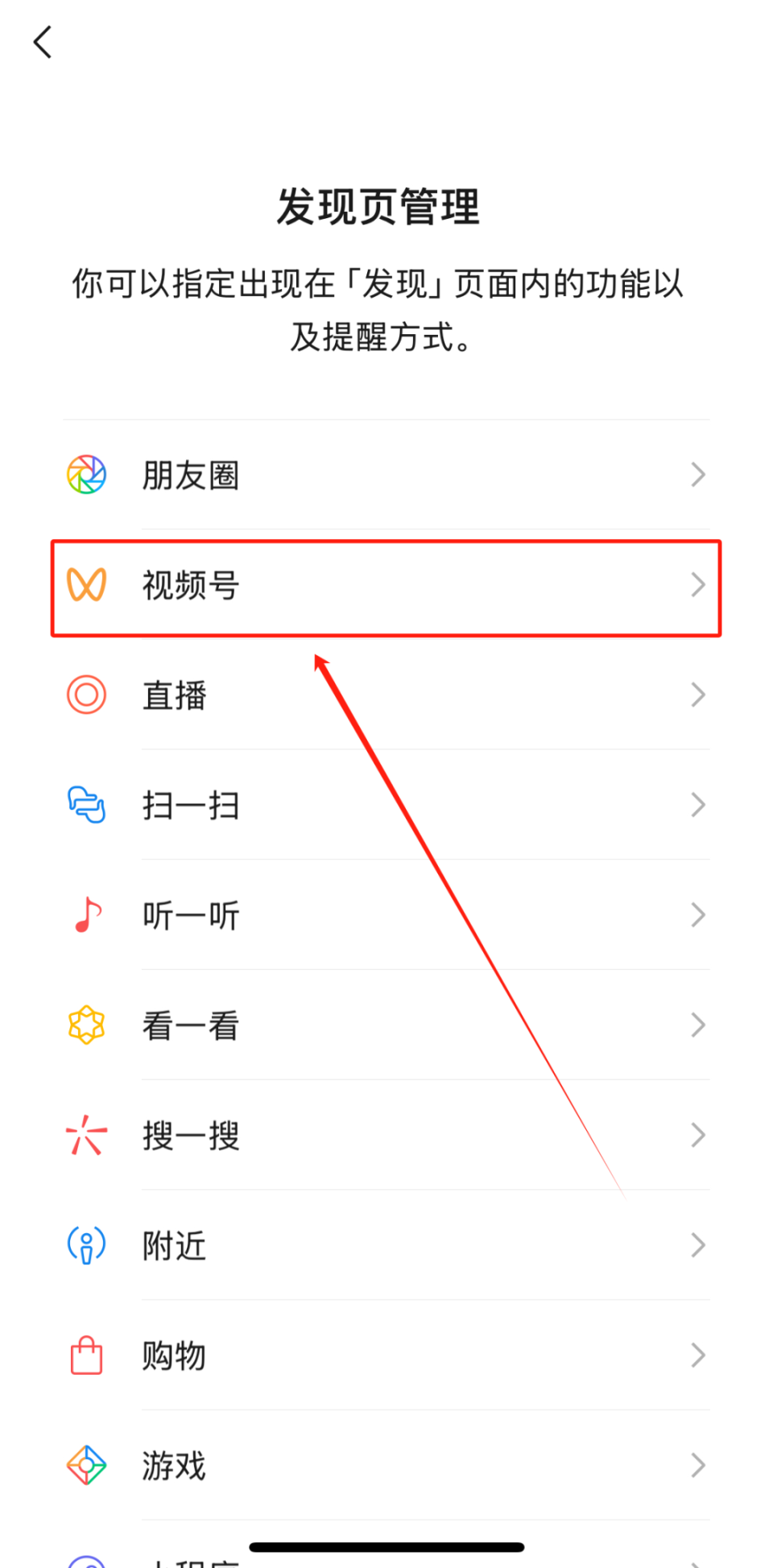Click the Channels (视频号) orange icon
This screenshot has width=773, height=1568.
coord(86,585)
